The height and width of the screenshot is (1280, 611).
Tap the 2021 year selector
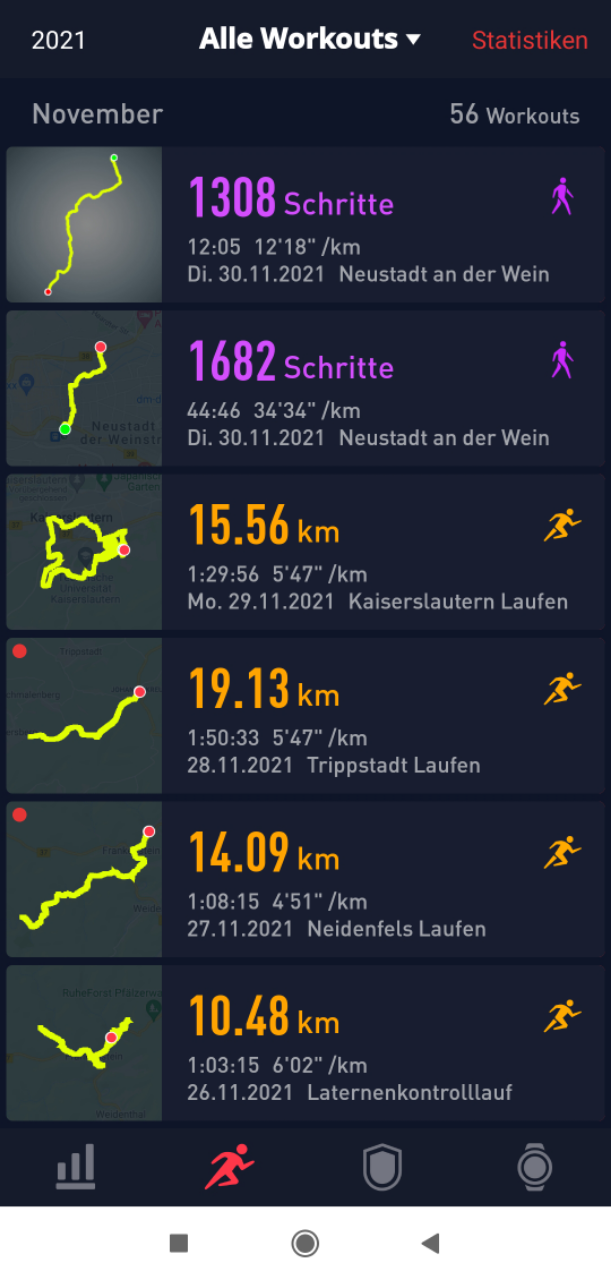58,41
